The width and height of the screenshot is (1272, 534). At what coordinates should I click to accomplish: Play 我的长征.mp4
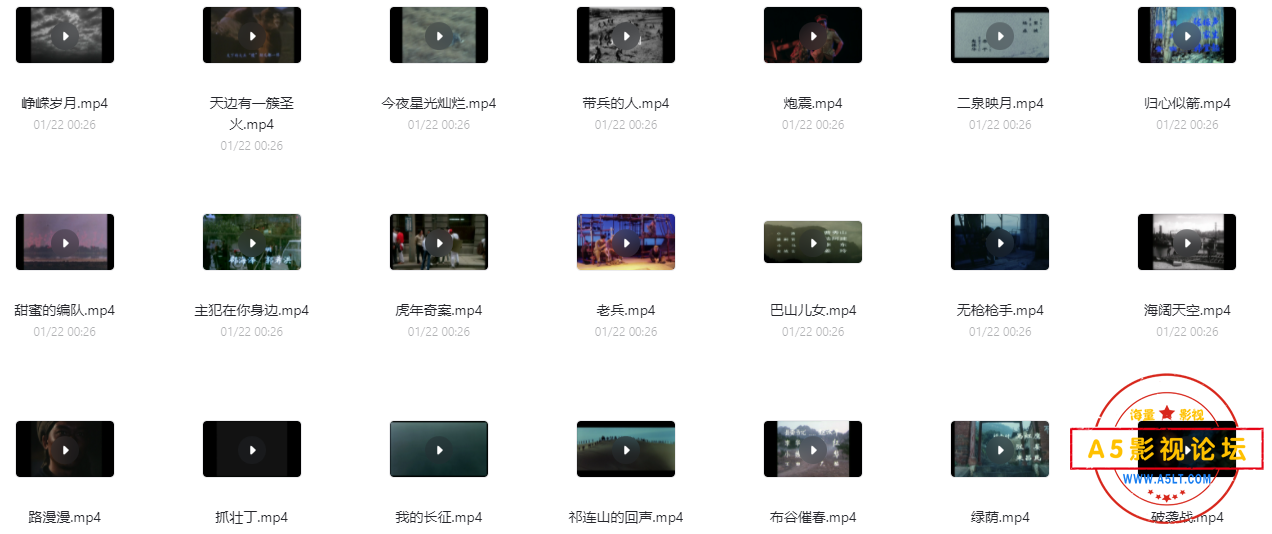click(439, 449)
